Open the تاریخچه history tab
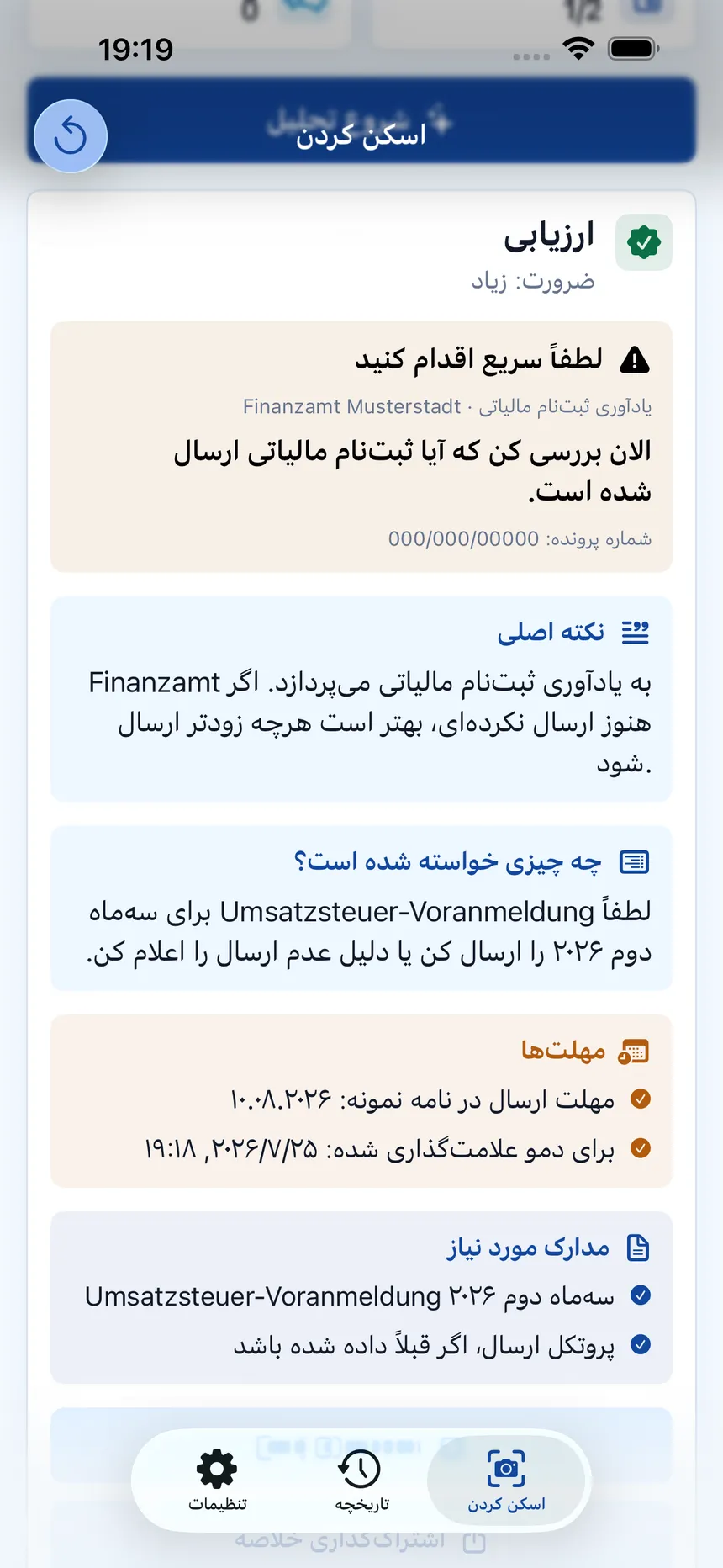The width and height of the screenshot is (723, 1568). click(361, 1481)
